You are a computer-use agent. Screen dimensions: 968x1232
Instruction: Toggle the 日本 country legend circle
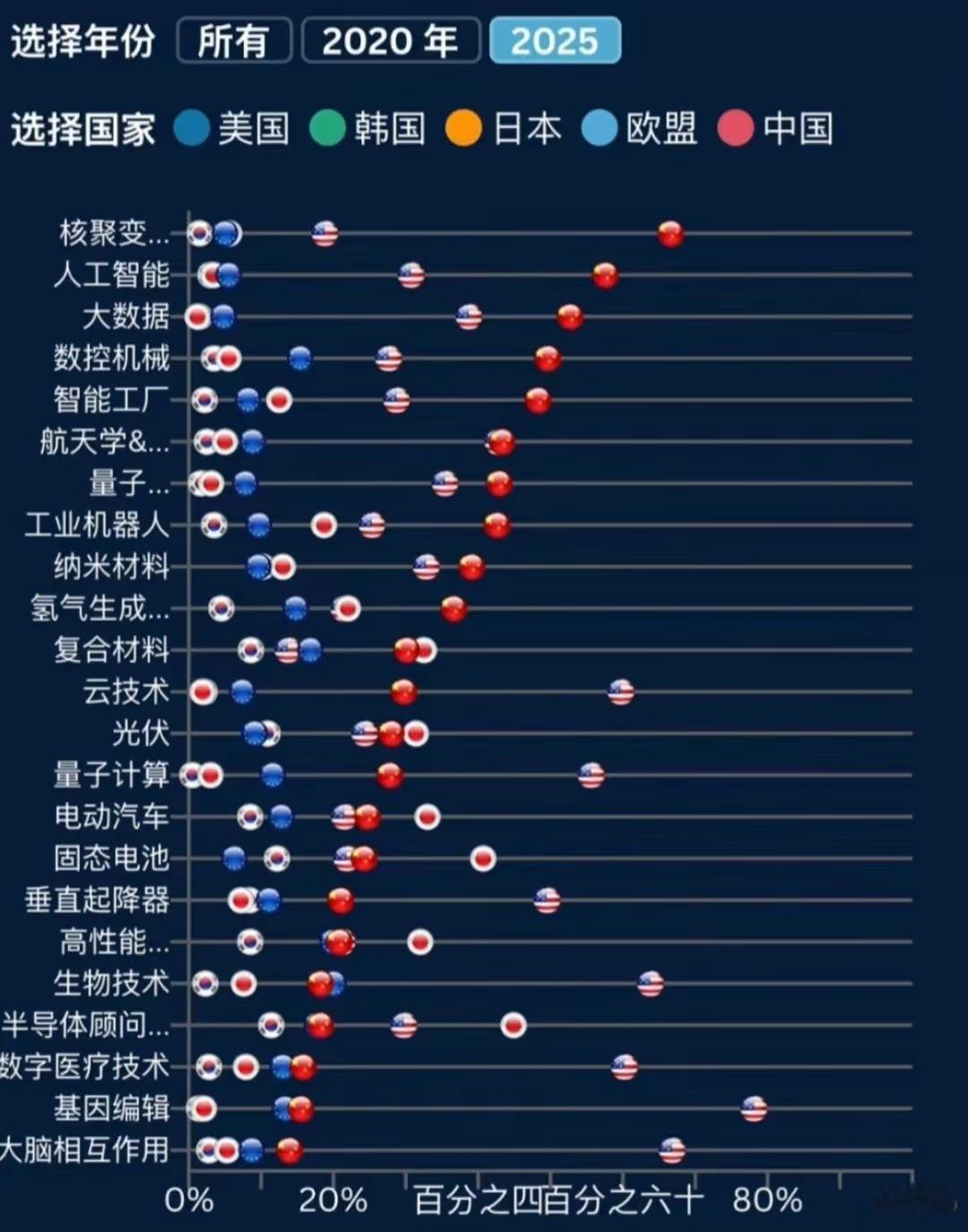tap(464, 129)
